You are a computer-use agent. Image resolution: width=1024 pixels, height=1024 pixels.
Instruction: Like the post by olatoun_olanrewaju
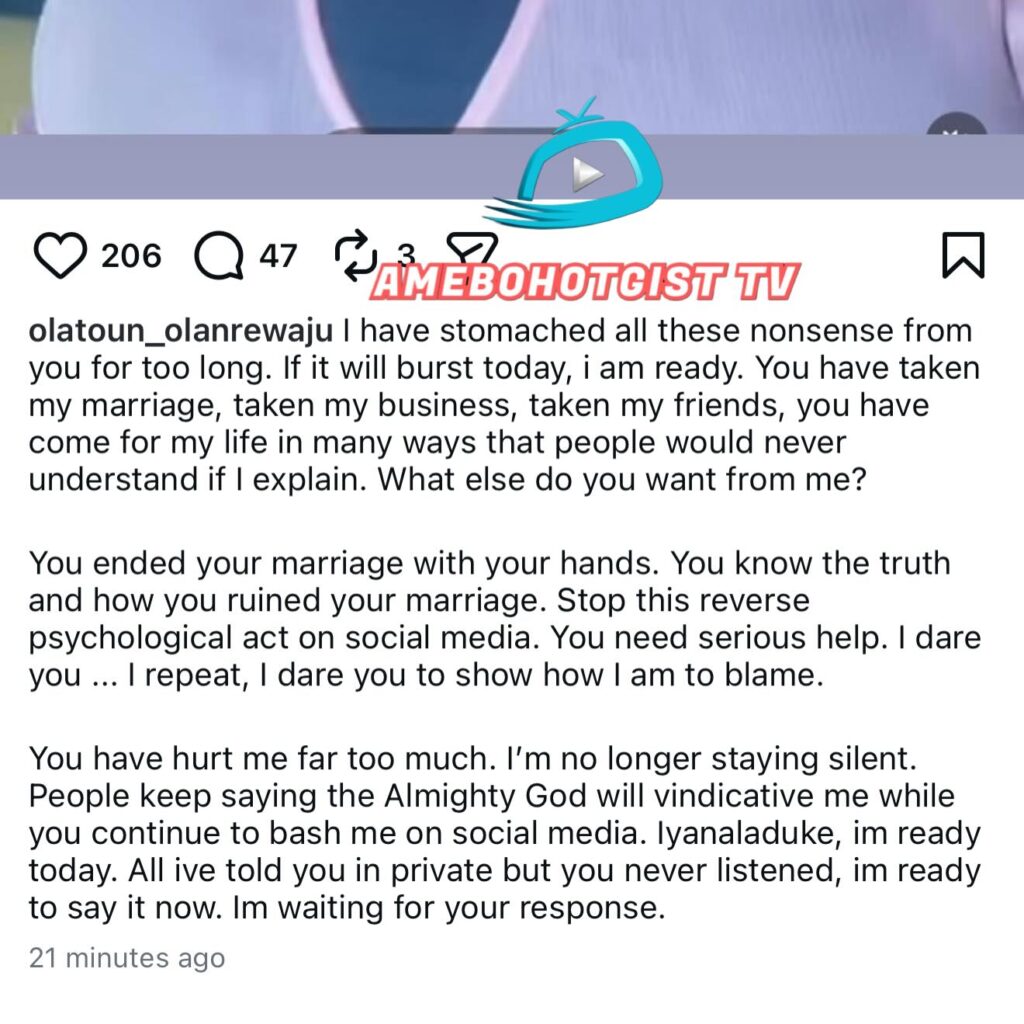tap(61, 256)
